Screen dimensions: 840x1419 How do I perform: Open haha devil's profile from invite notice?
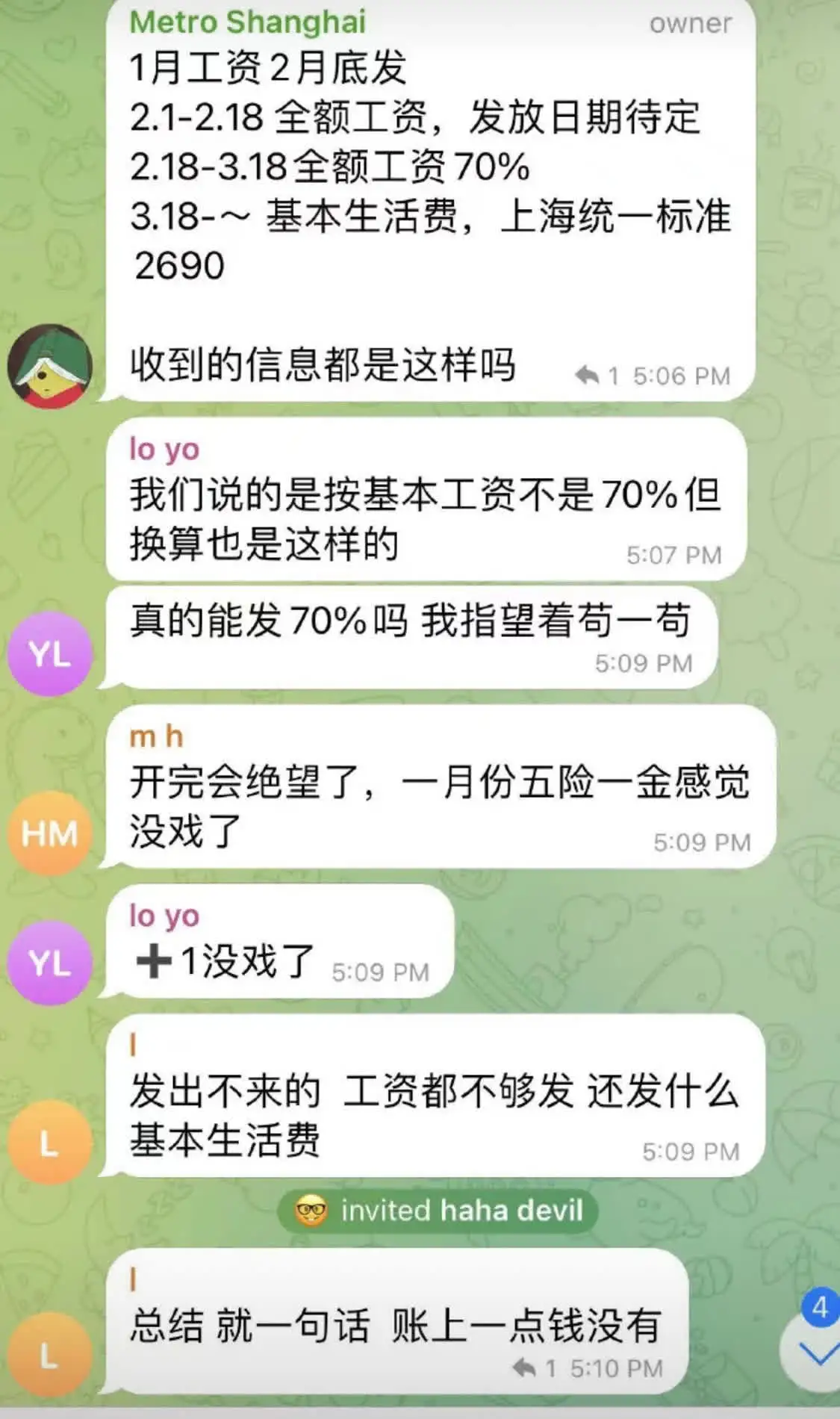pos(511,1211)
